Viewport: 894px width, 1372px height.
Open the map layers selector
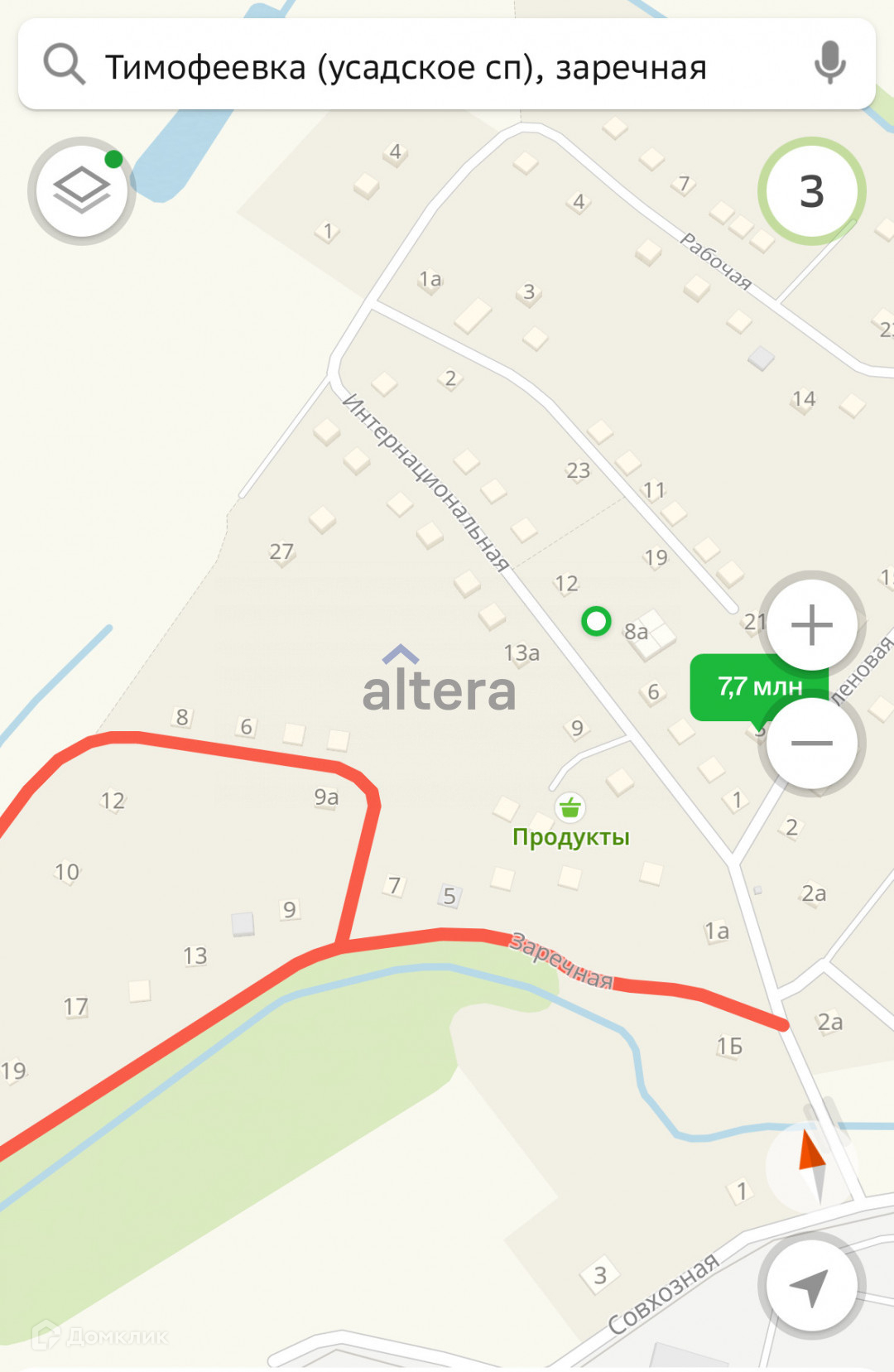pyautogui.click(x=81, y=191)
